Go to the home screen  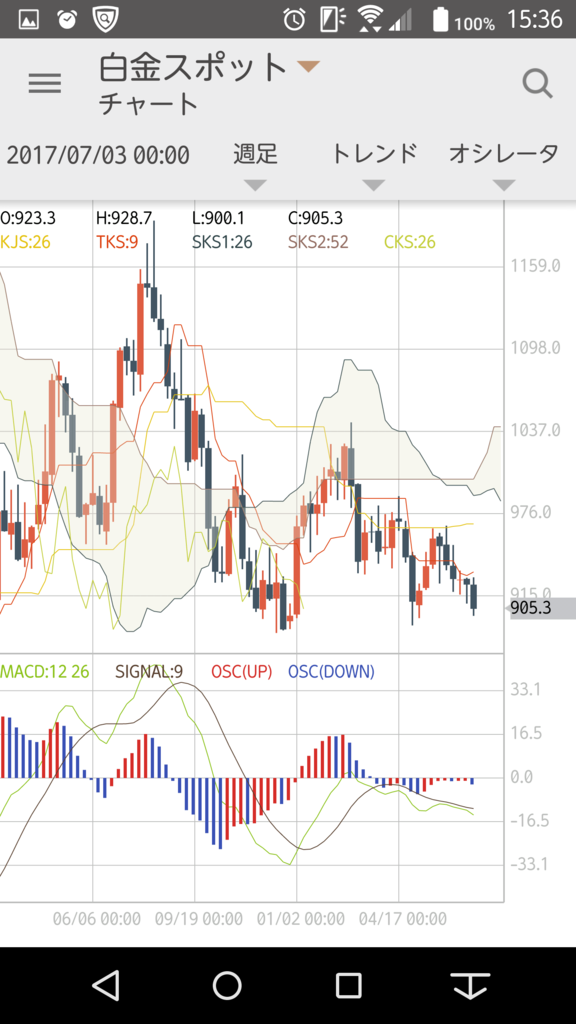click(227, 985)
